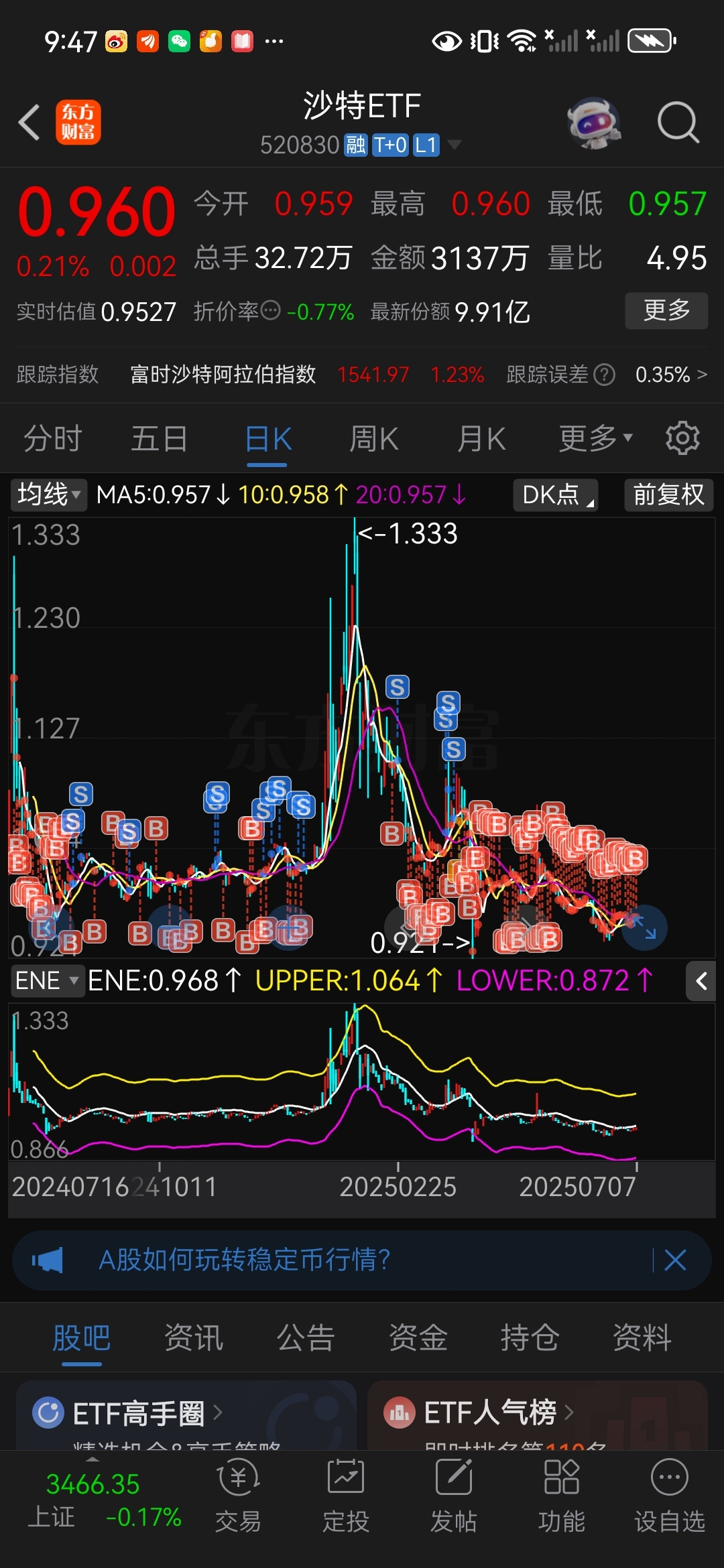The width and height of the screenshot is (724, 1568).
Task: Toggle the DK点 indicator markers
Action: pyautogui.click(x=554, y=496)
